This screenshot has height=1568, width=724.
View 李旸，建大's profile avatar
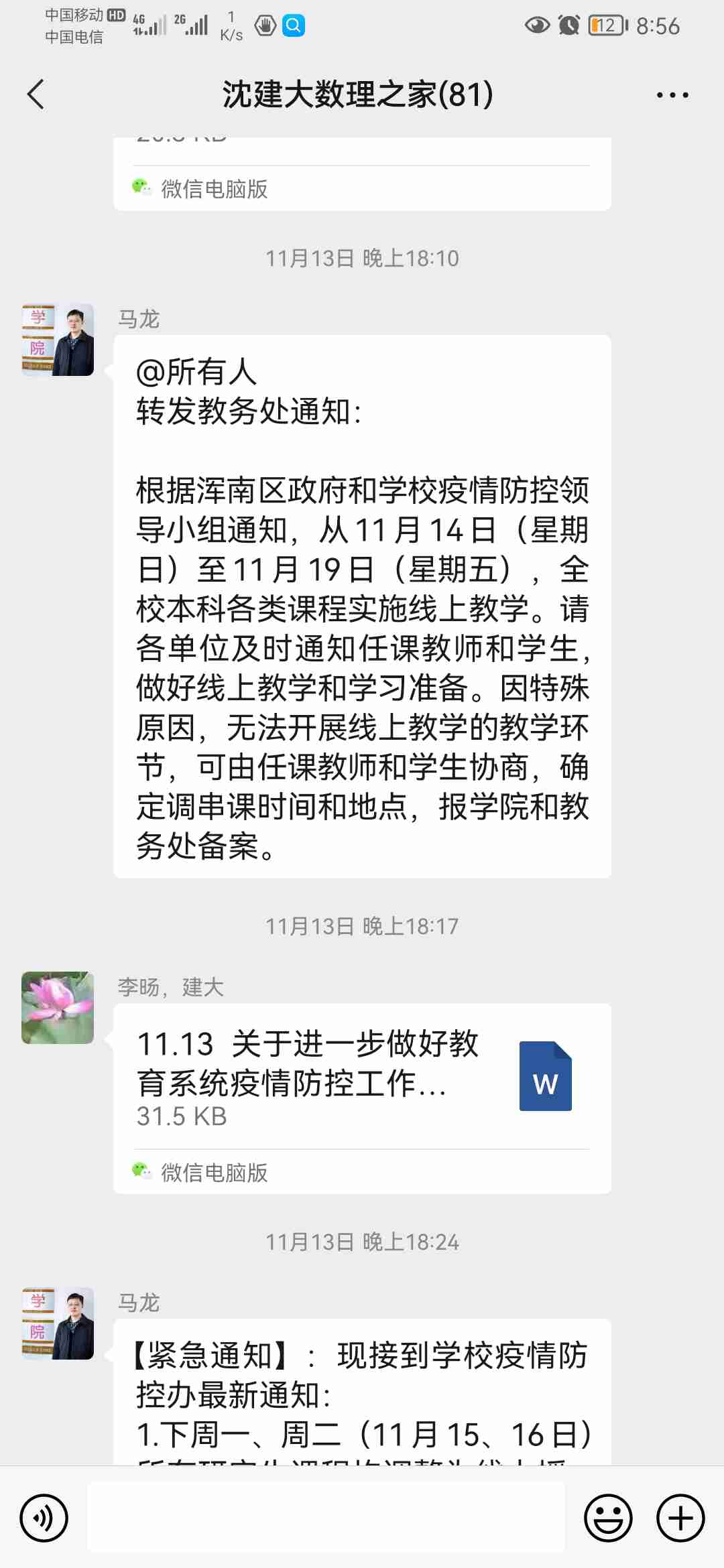pos(58,1007)
